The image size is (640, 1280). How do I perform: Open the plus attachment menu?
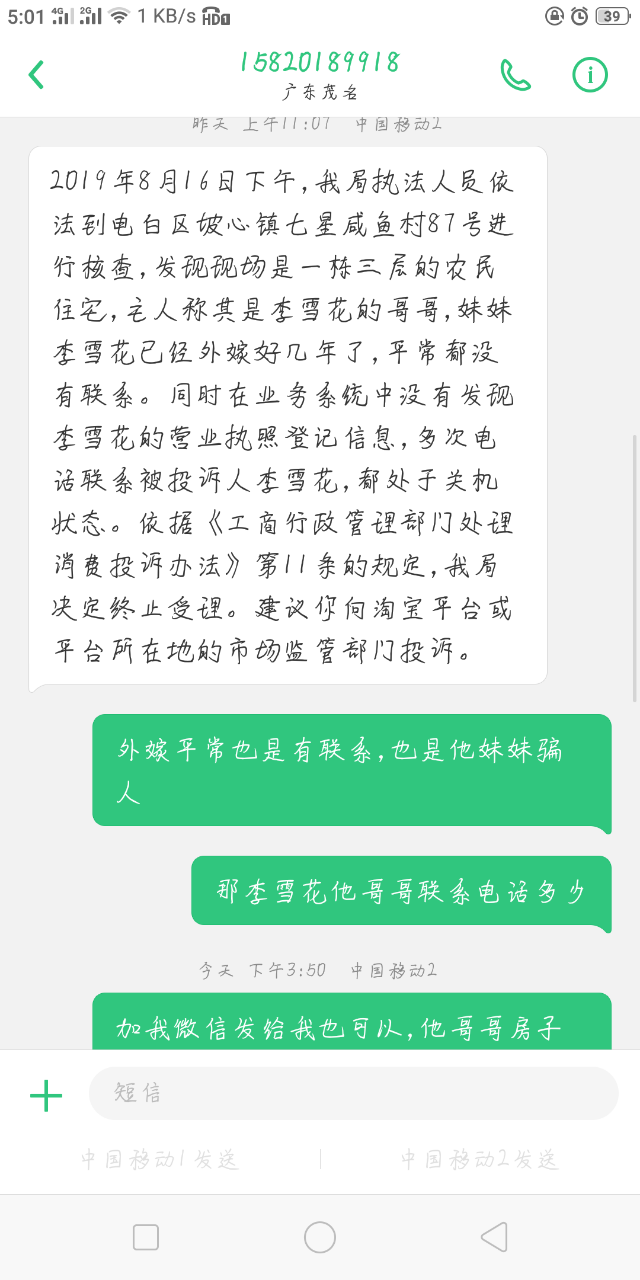click(x=46, y=1096)
